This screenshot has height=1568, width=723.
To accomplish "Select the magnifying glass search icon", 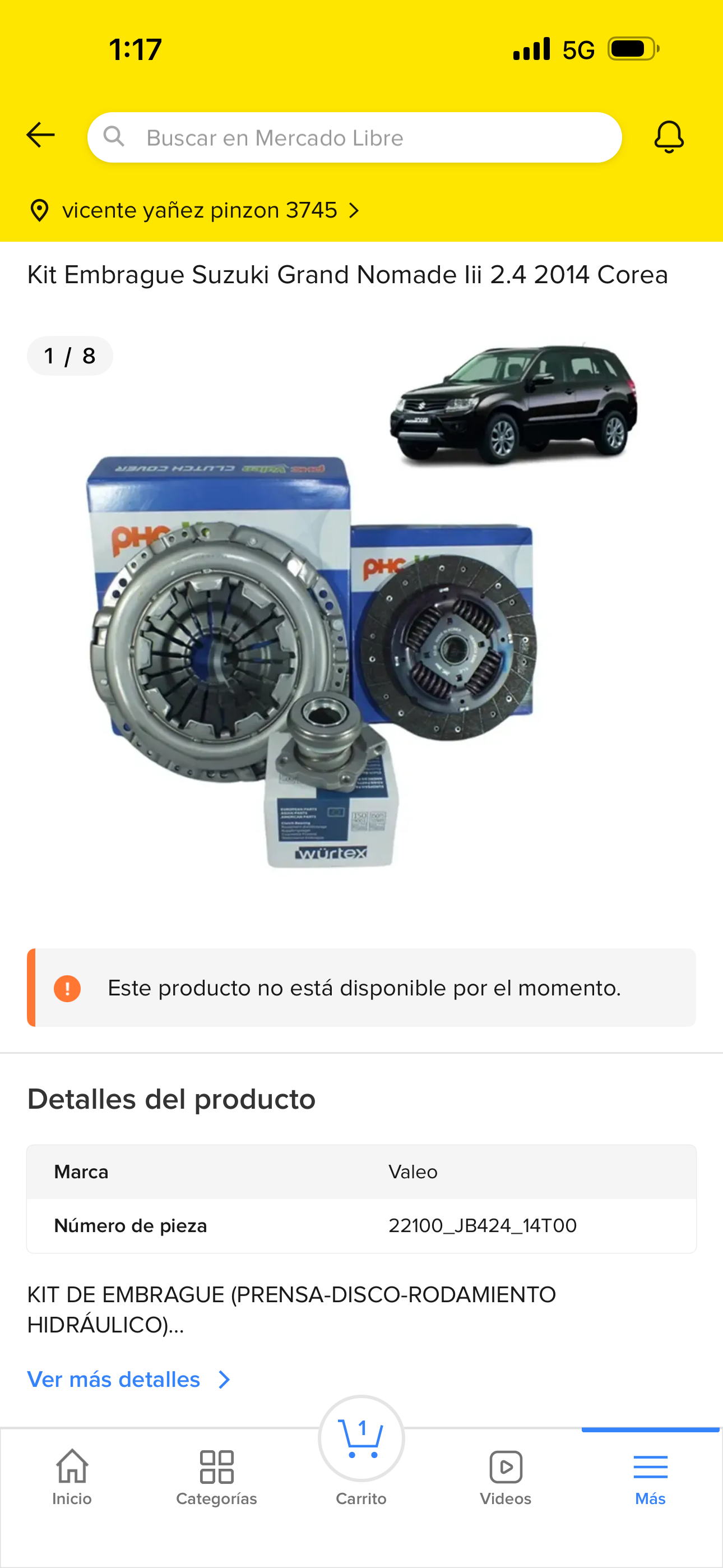I will (116, 137).
